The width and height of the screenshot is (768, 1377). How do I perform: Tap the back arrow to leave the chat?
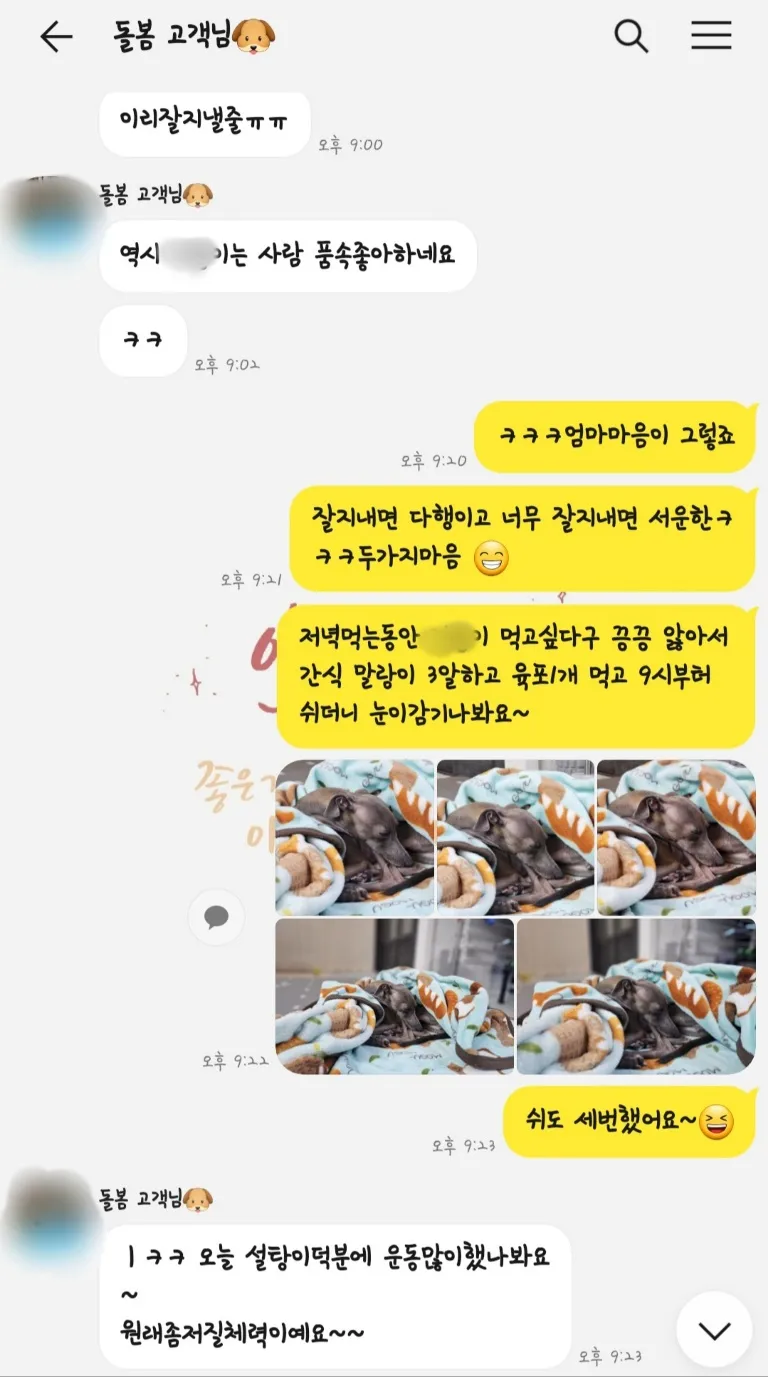click(x=57, y=36)
